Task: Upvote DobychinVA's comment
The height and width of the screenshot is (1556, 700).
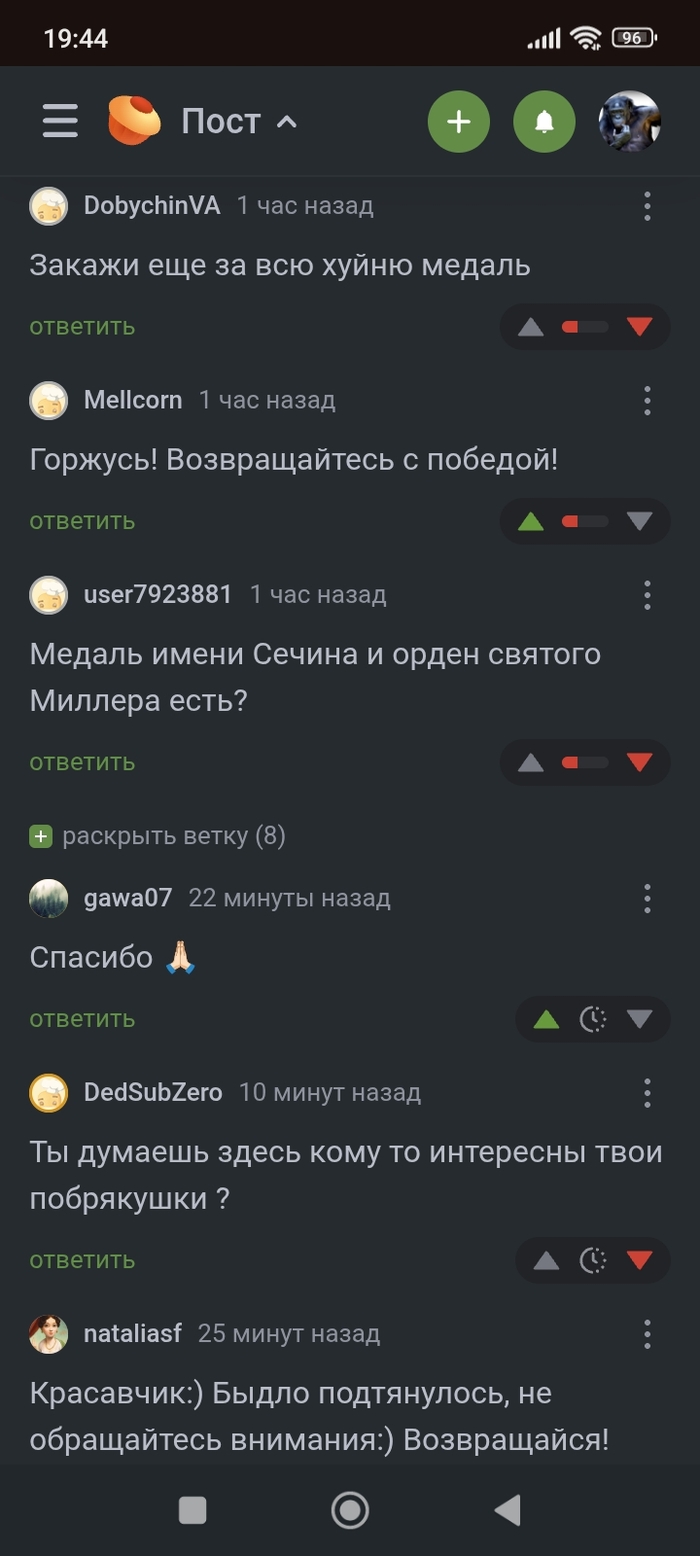Action: 531,327
